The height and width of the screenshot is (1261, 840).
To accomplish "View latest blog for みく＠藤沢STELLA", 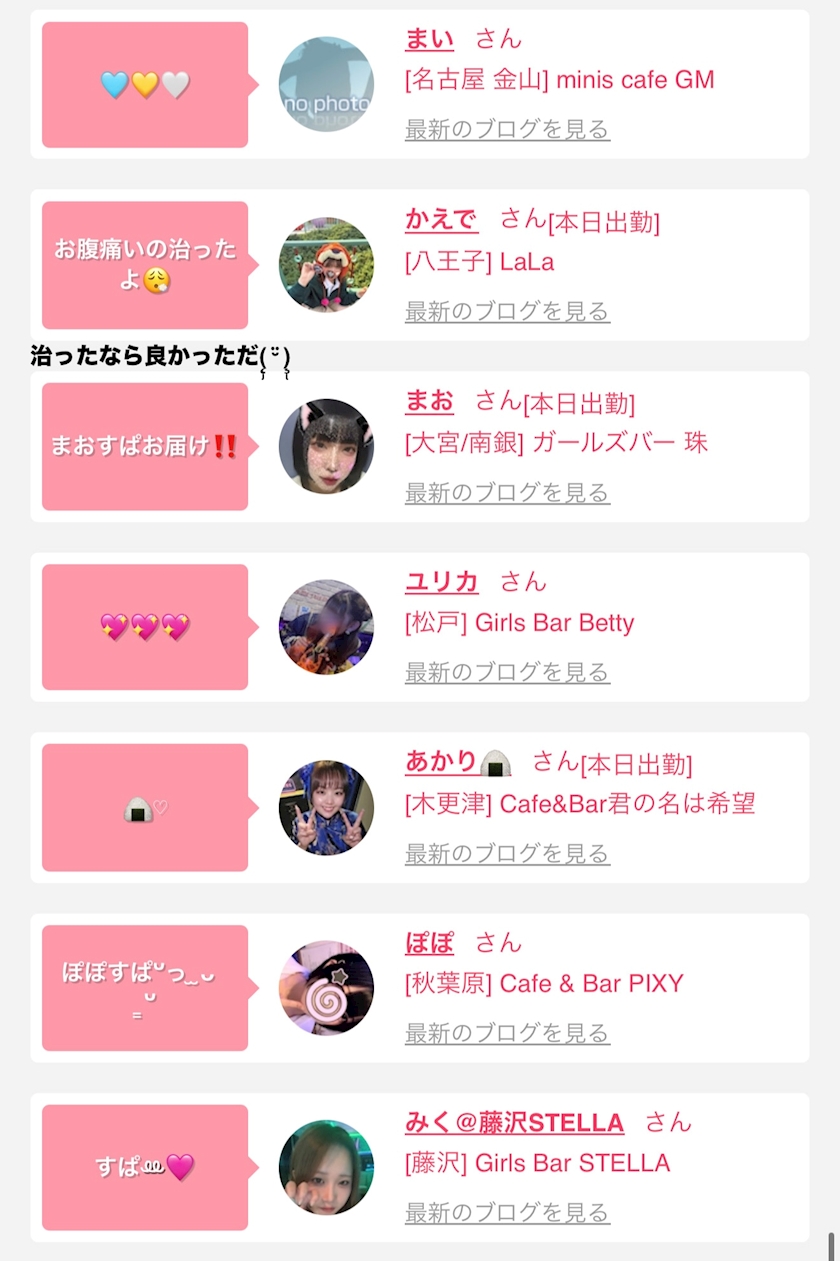I will pyautogui.click(x=507, y=1213).
